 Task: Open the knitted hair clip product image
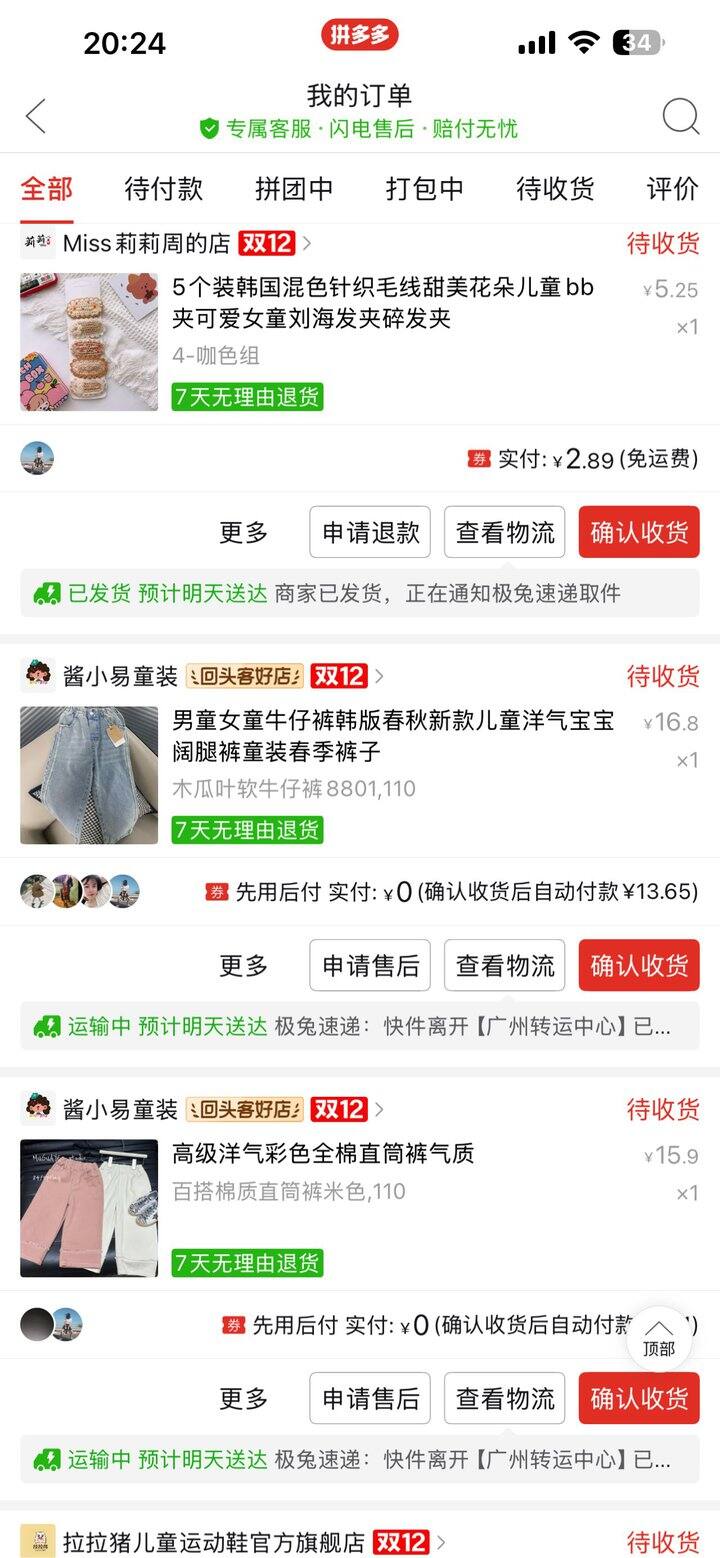(89, 342)
